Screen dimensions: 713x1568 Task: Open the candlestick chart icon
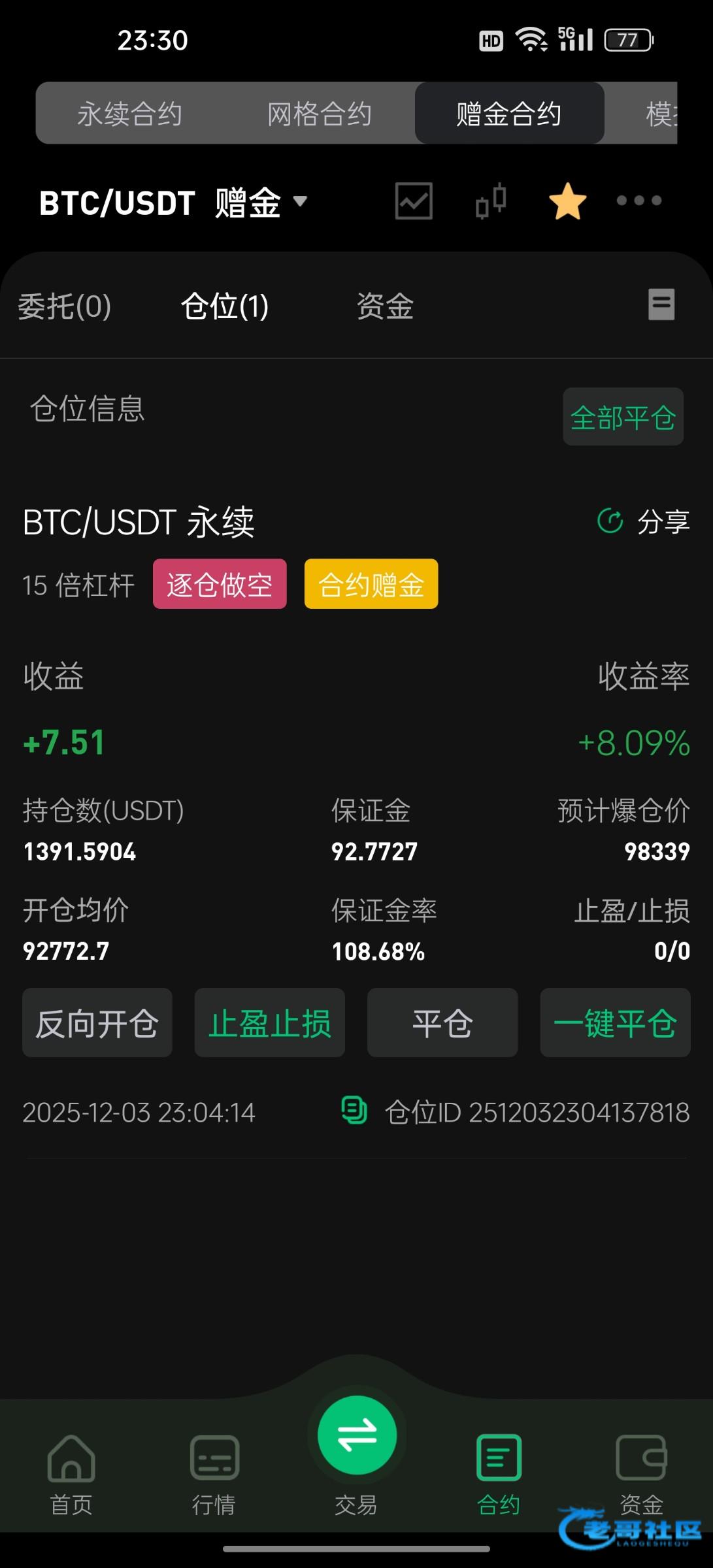click(491, 201)
